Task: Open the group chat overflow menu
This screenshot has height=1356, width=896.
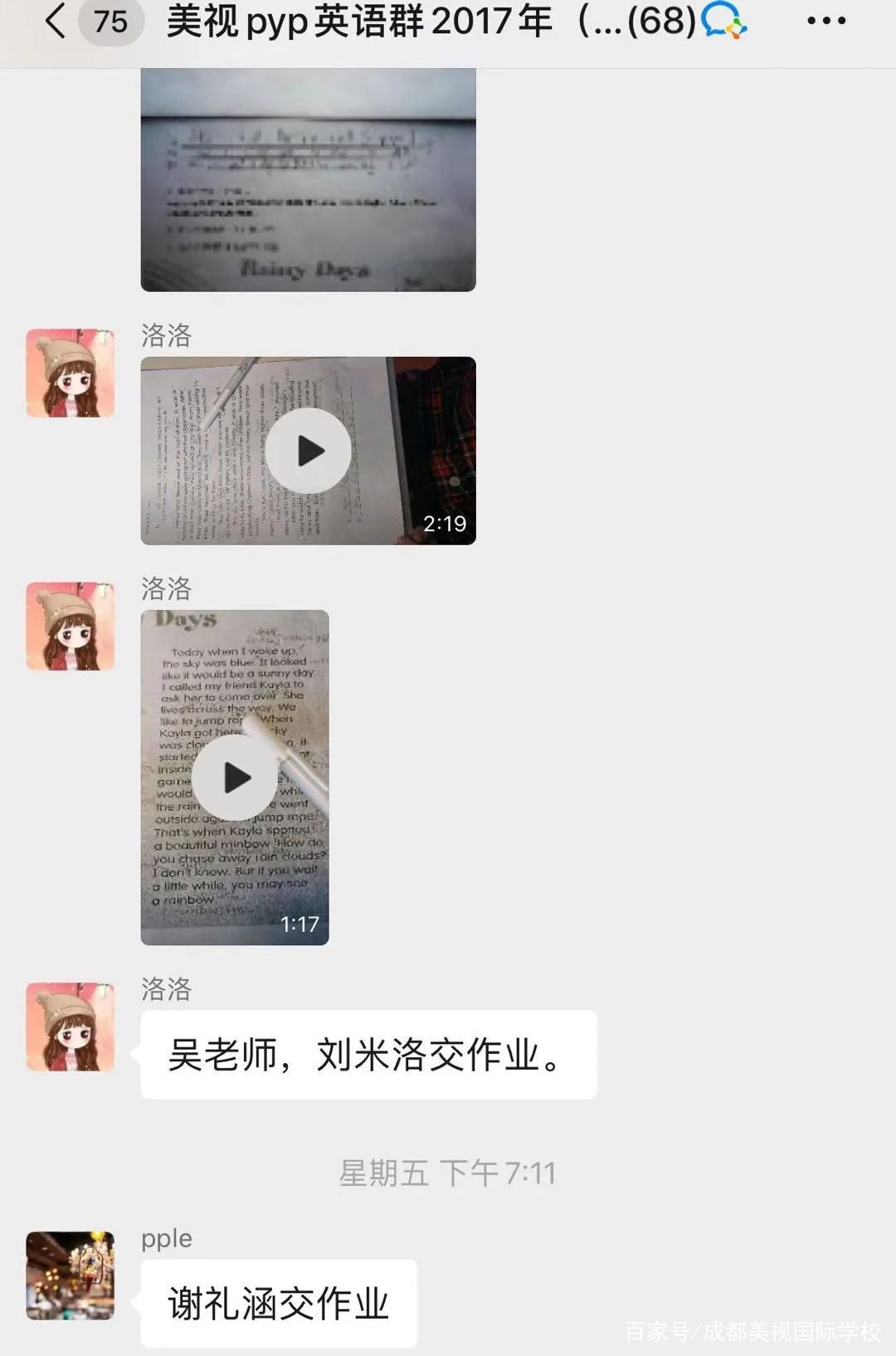Action: click(826, 22)
